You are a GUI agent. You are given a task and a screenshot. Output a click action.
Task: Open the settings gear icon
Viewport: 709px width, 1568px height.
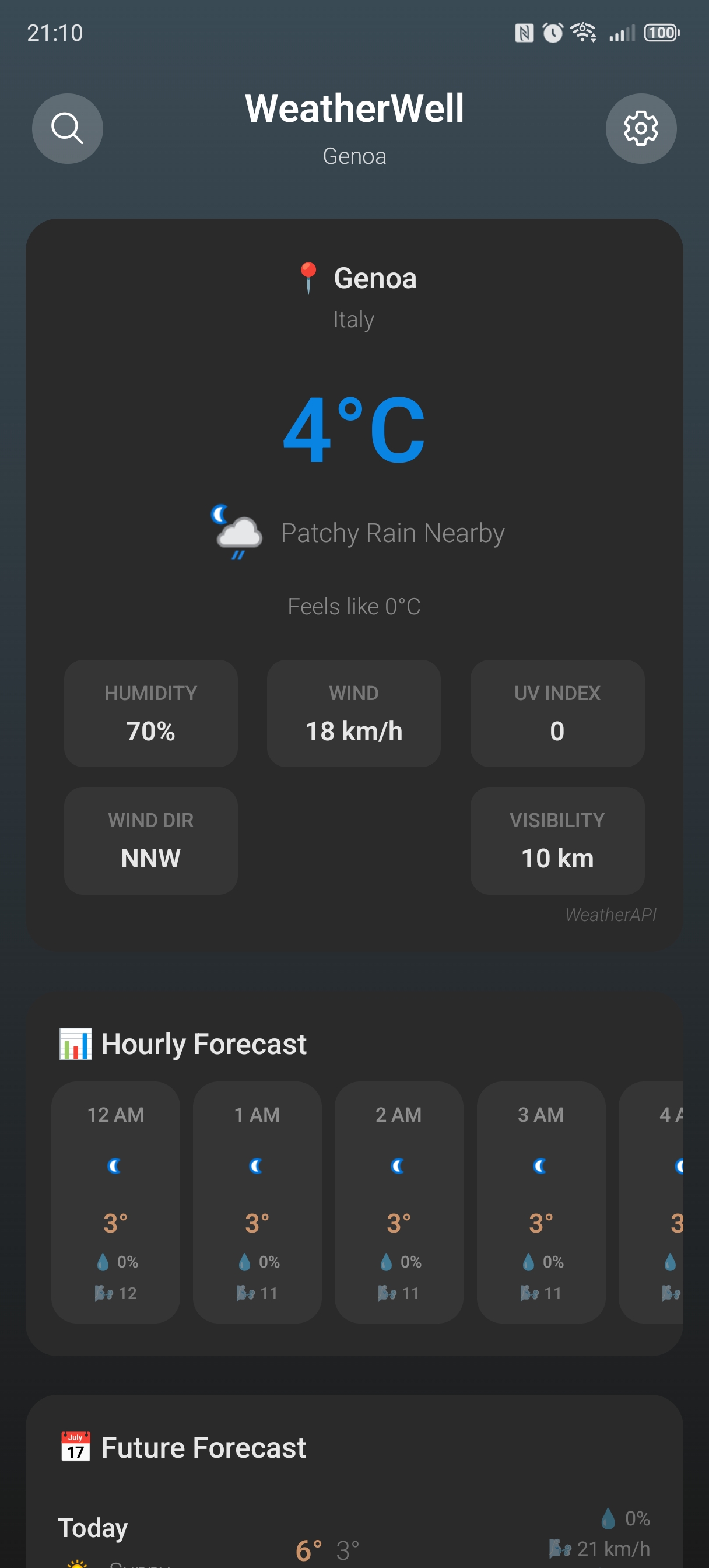[x=641, y=128]
